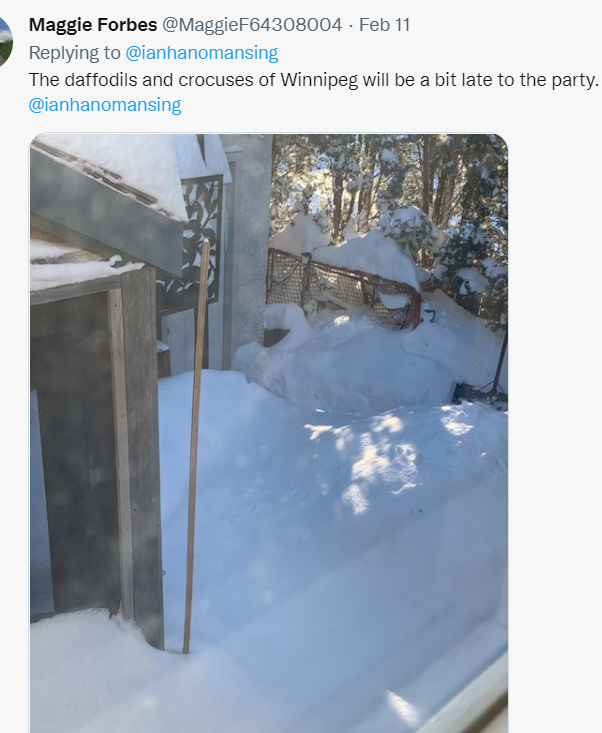This screenshot has width=602, height=733.
Task: Open the snowy backyard photo
Action: [x=268, y=432]
